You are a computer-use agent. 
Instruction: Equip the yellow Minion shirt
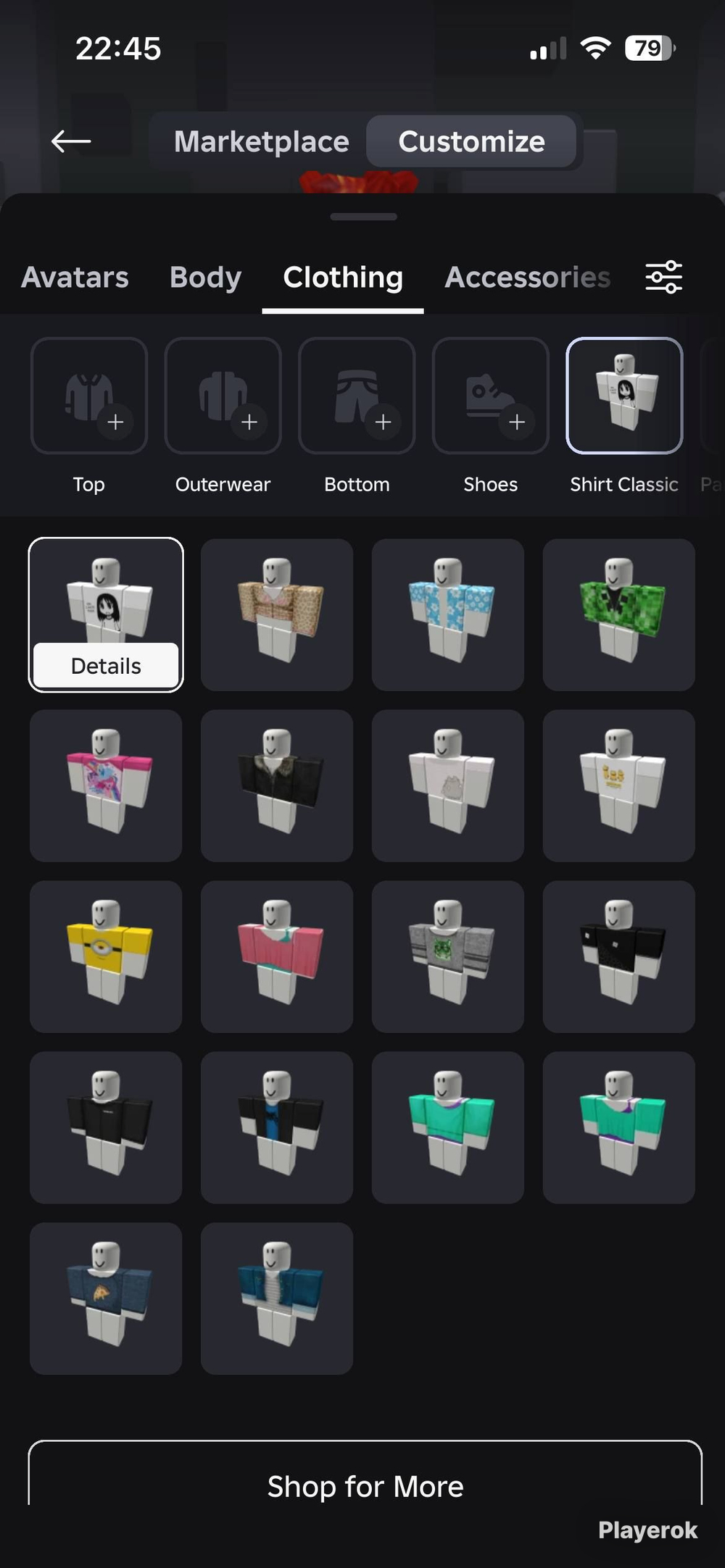point(106,956)
